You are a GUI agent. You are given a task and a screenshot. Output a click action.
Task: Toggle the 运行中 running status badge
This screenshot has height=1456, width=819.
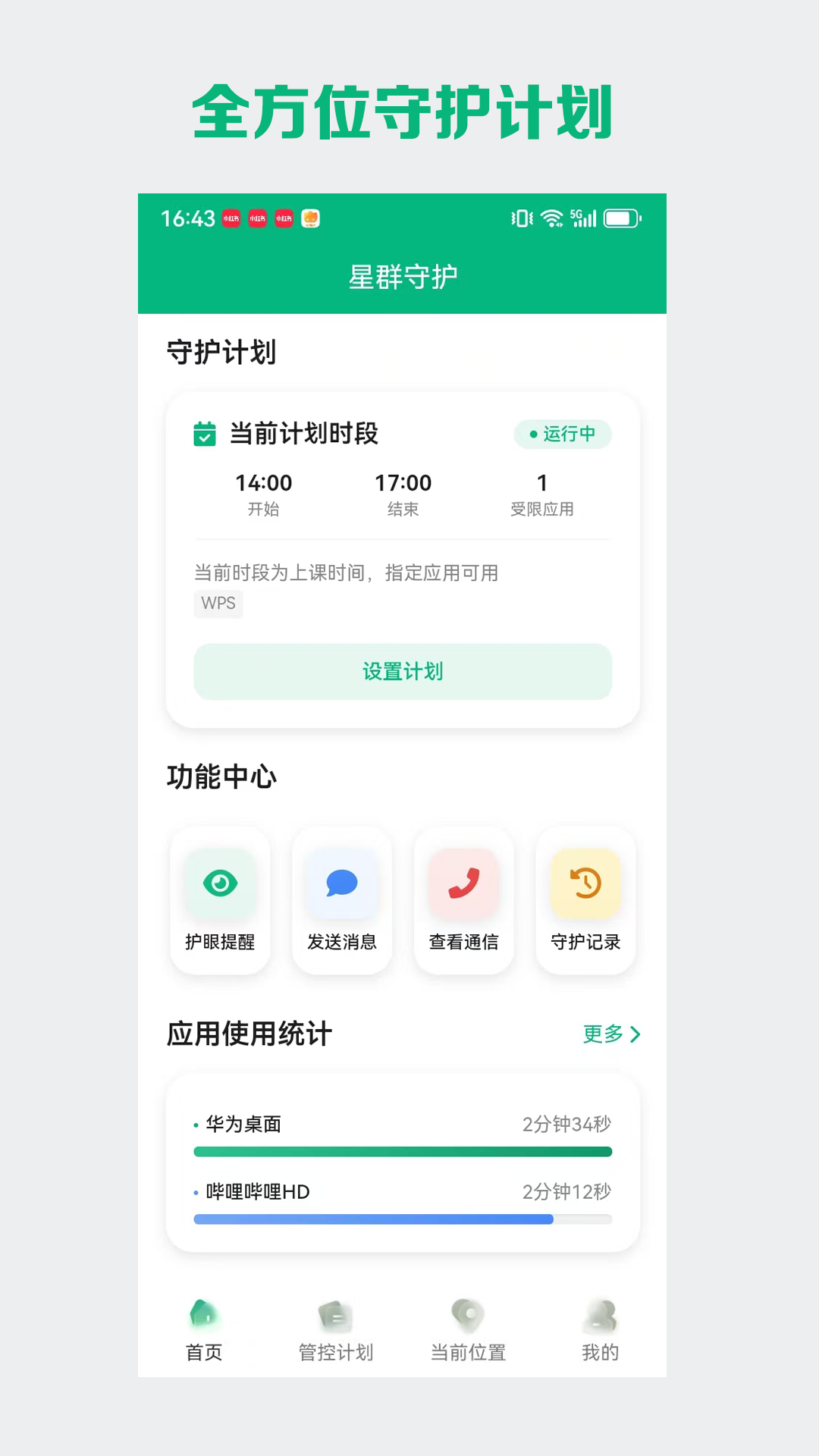coord(563,435)
